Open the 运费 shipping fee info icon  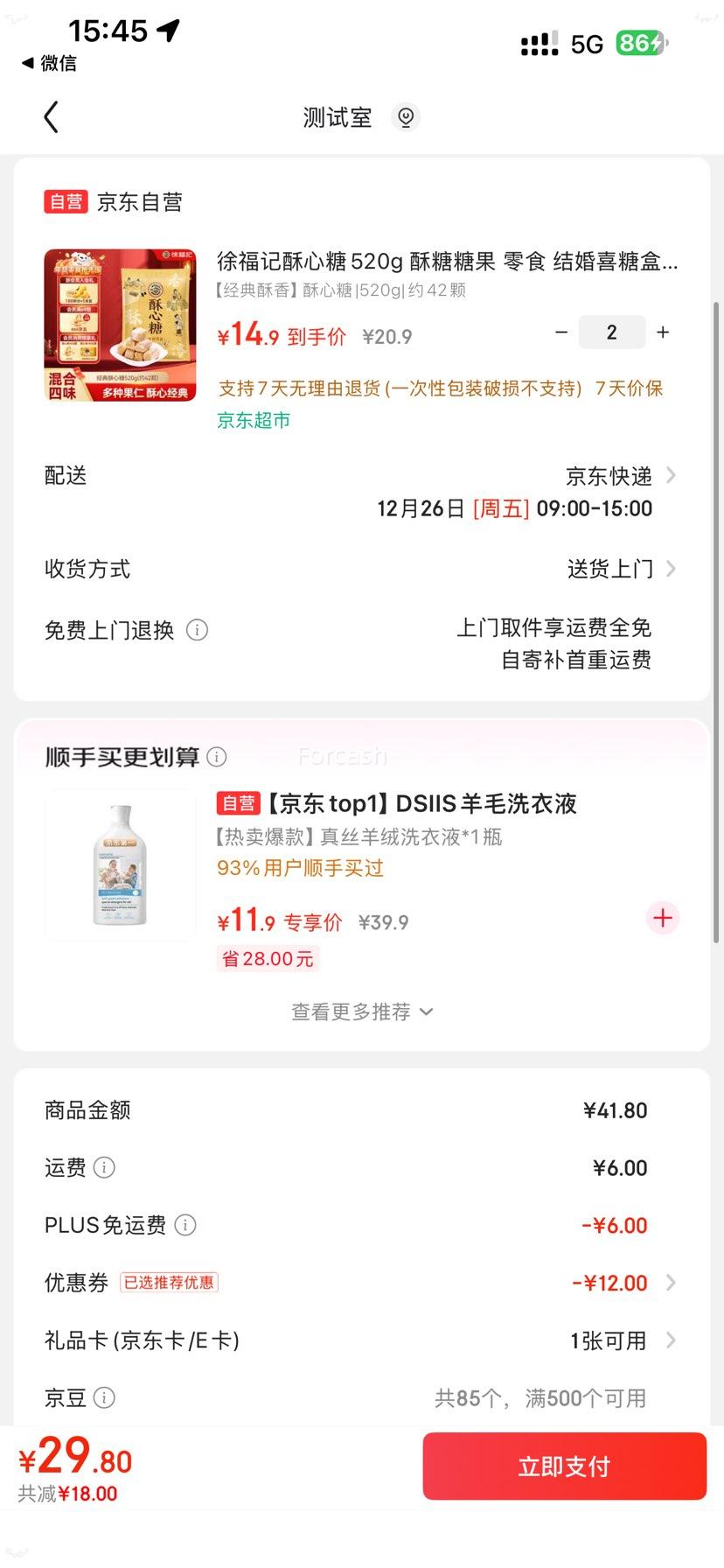[105, 1167]
